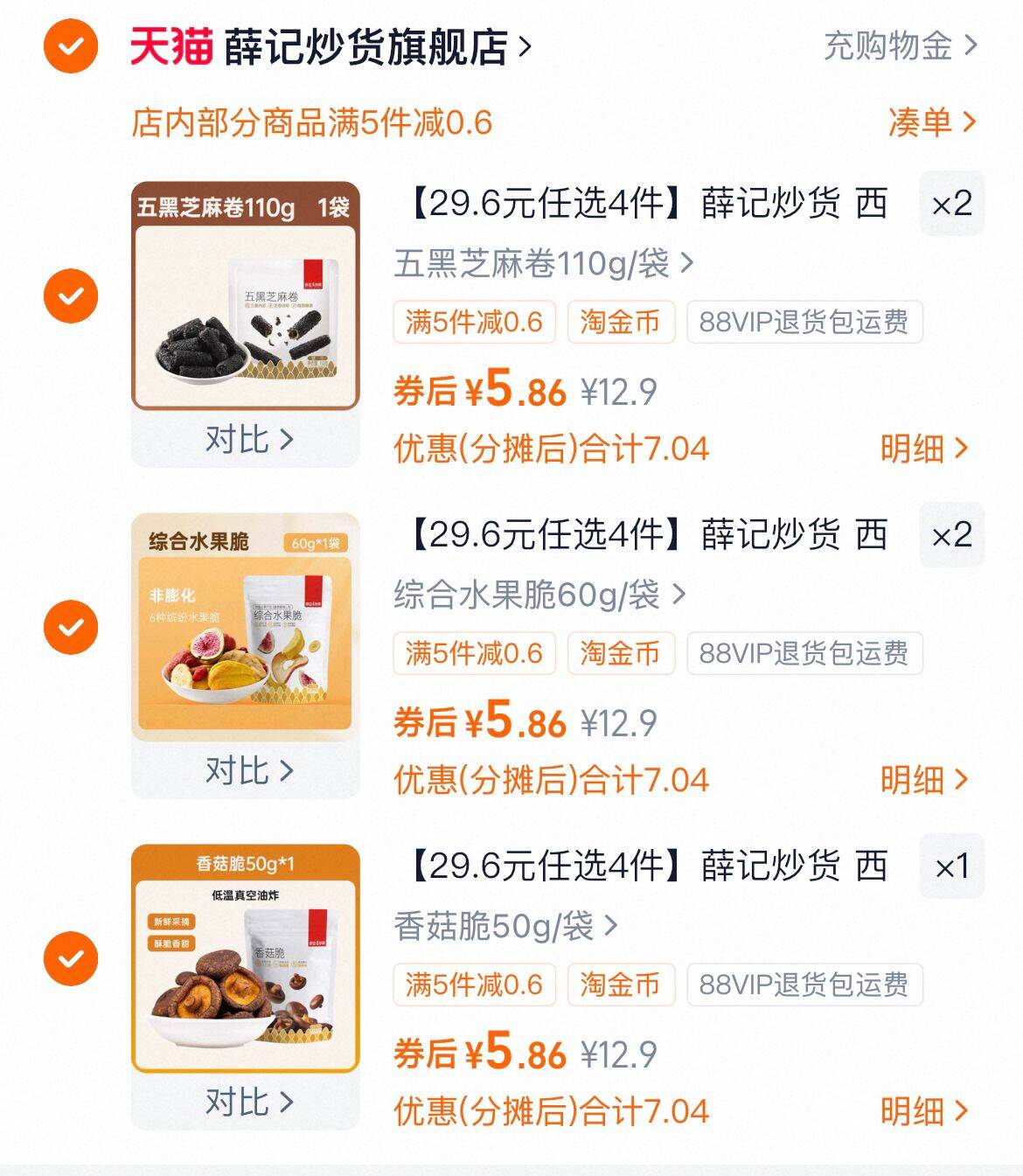This screenshot has width=1023, height=1176.
Task: Deselect the 香菇脆 item checkbox
Action: [x=71, y=958]
